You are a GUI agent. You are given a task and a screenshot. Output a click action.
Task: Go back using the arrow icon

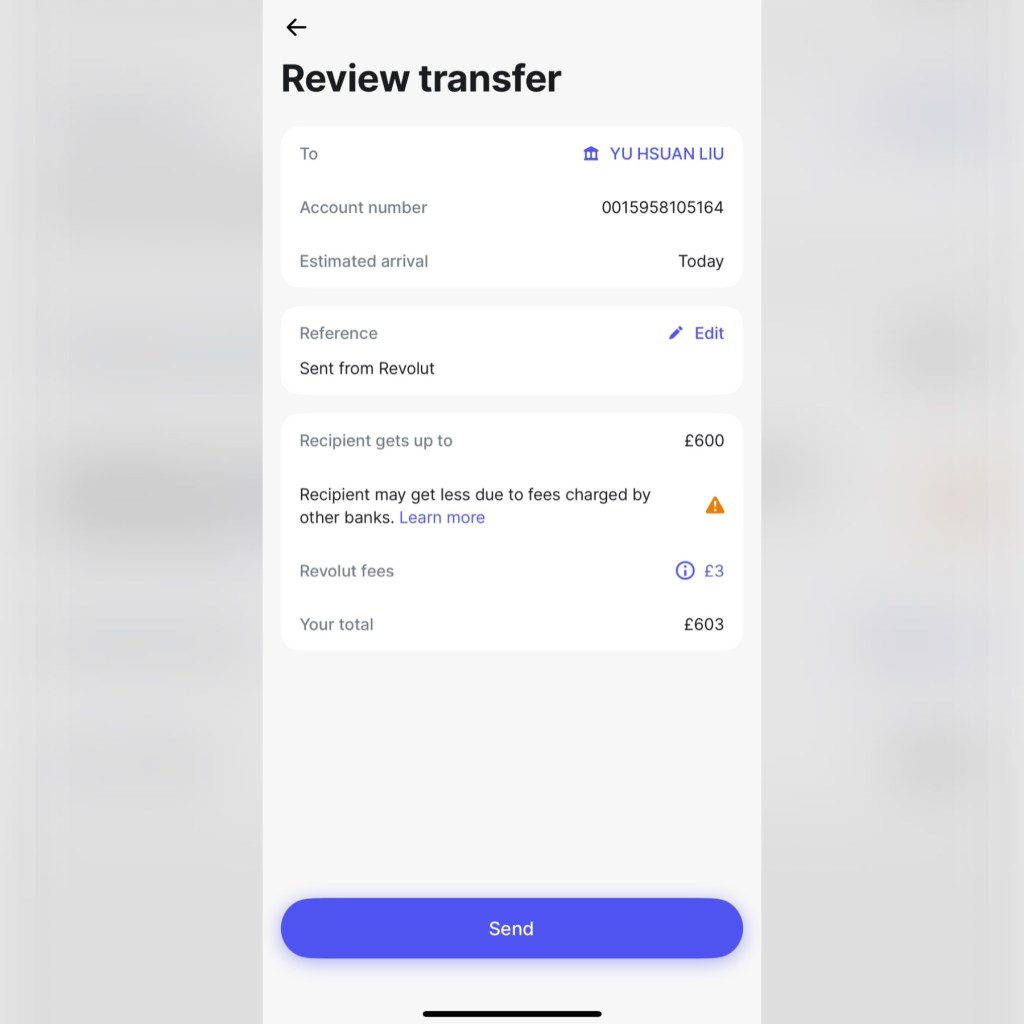[296, 28]
